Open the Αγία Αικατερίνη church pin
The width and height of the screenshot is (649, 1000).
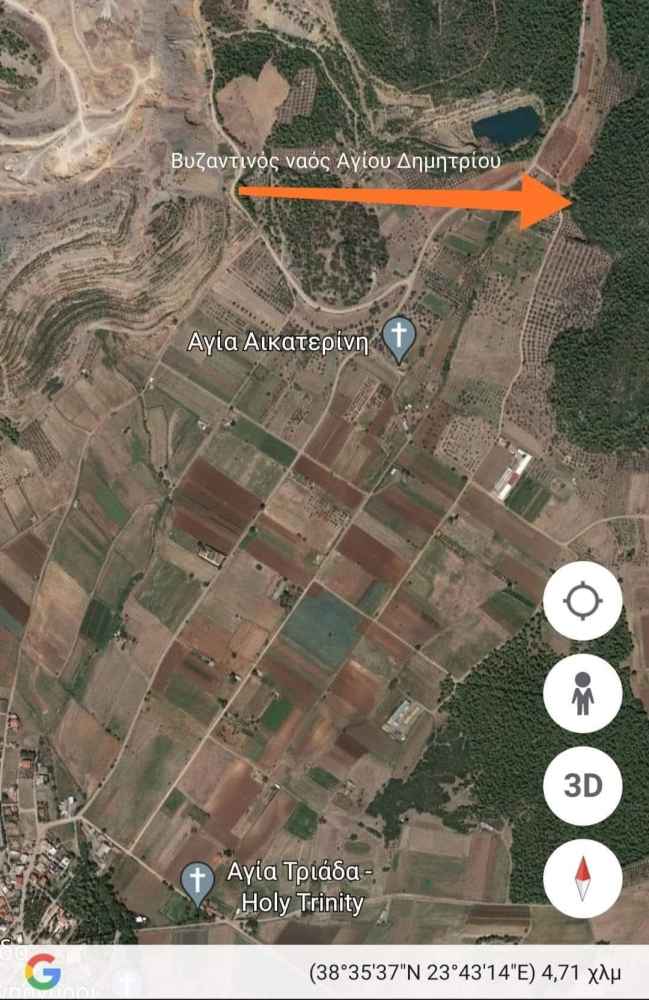400,339
